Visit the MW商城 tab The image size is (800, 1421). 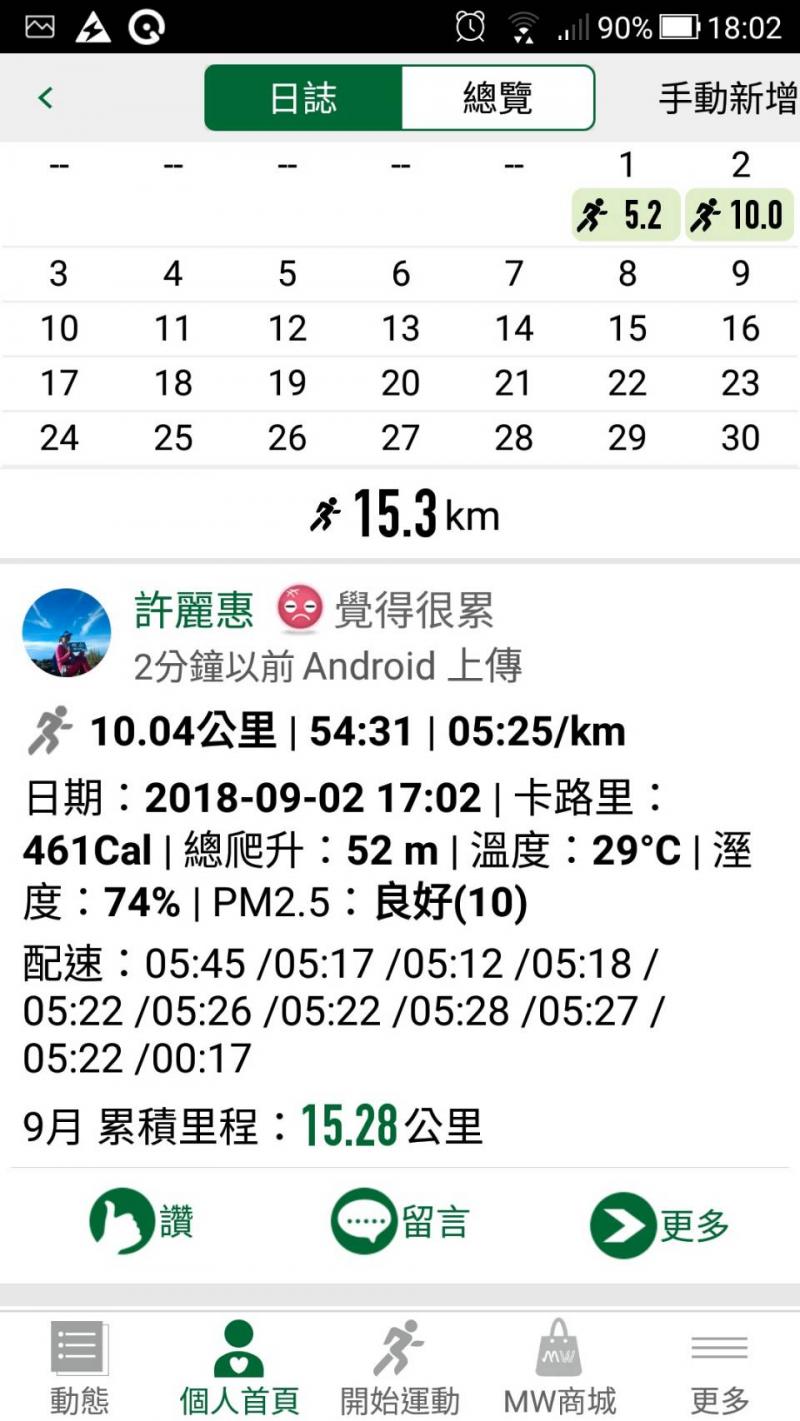[559, 1366]
